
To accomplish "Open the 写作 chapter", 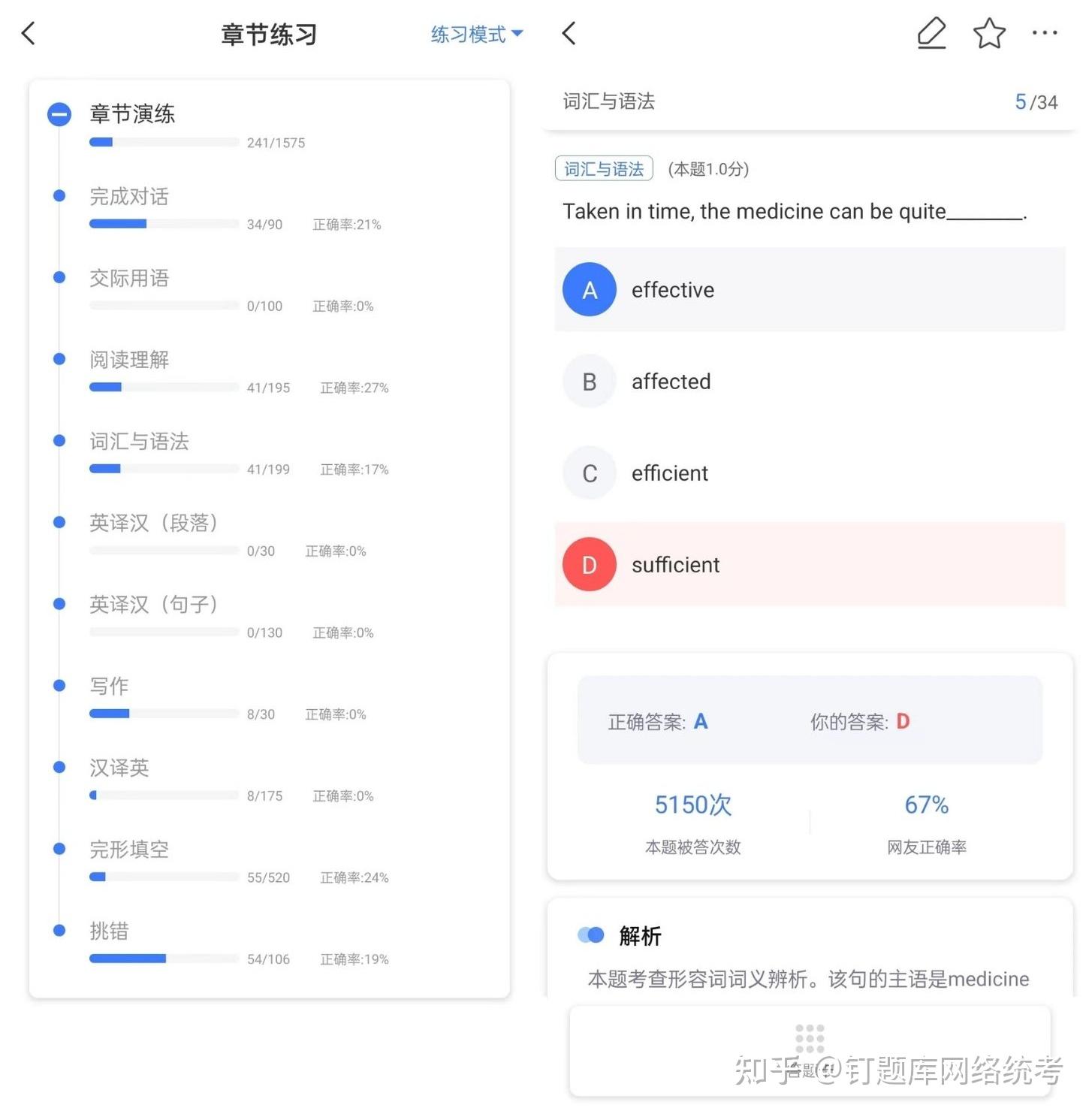I will pos(109,686).
